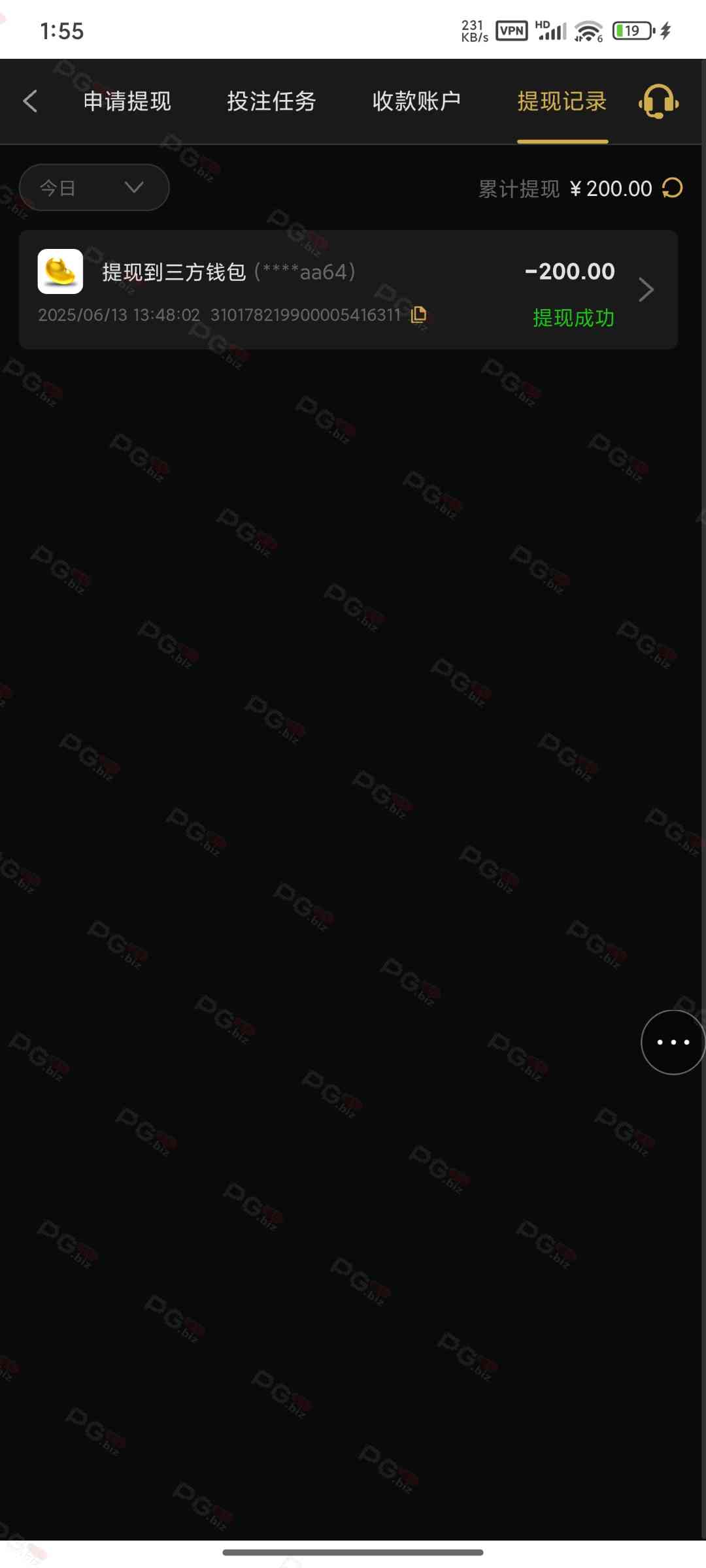
Task: Open the -200.00 withdrawal record details
Action: point(645,289)
